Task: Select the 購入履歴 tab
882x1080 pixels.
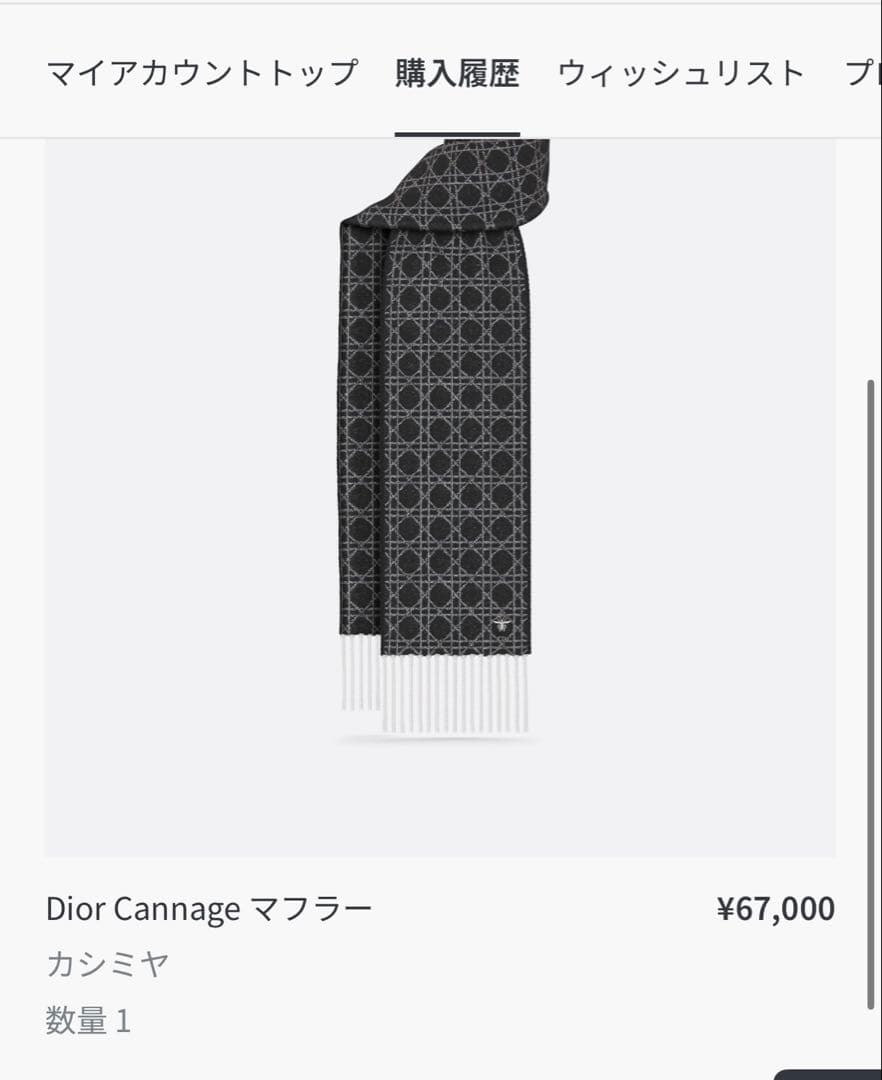Action: tap(457, 72)
